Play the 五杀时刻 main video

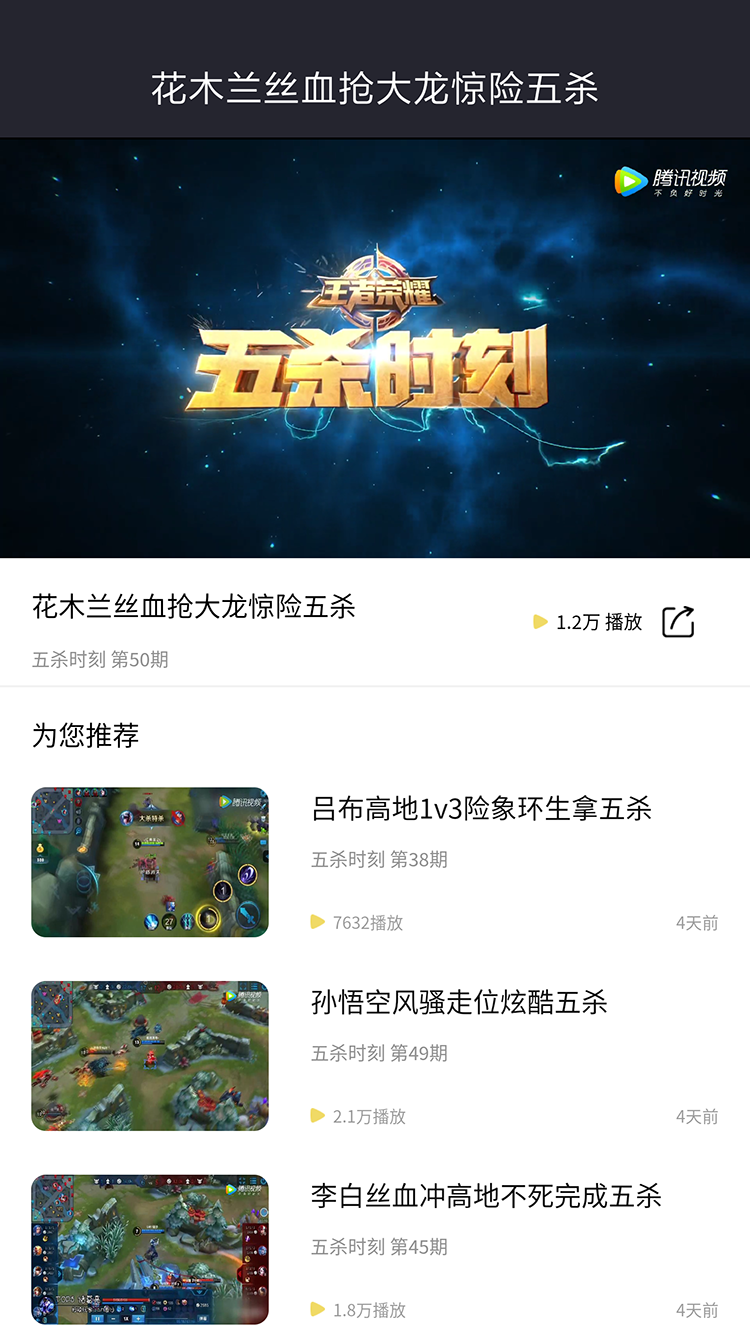375,348
